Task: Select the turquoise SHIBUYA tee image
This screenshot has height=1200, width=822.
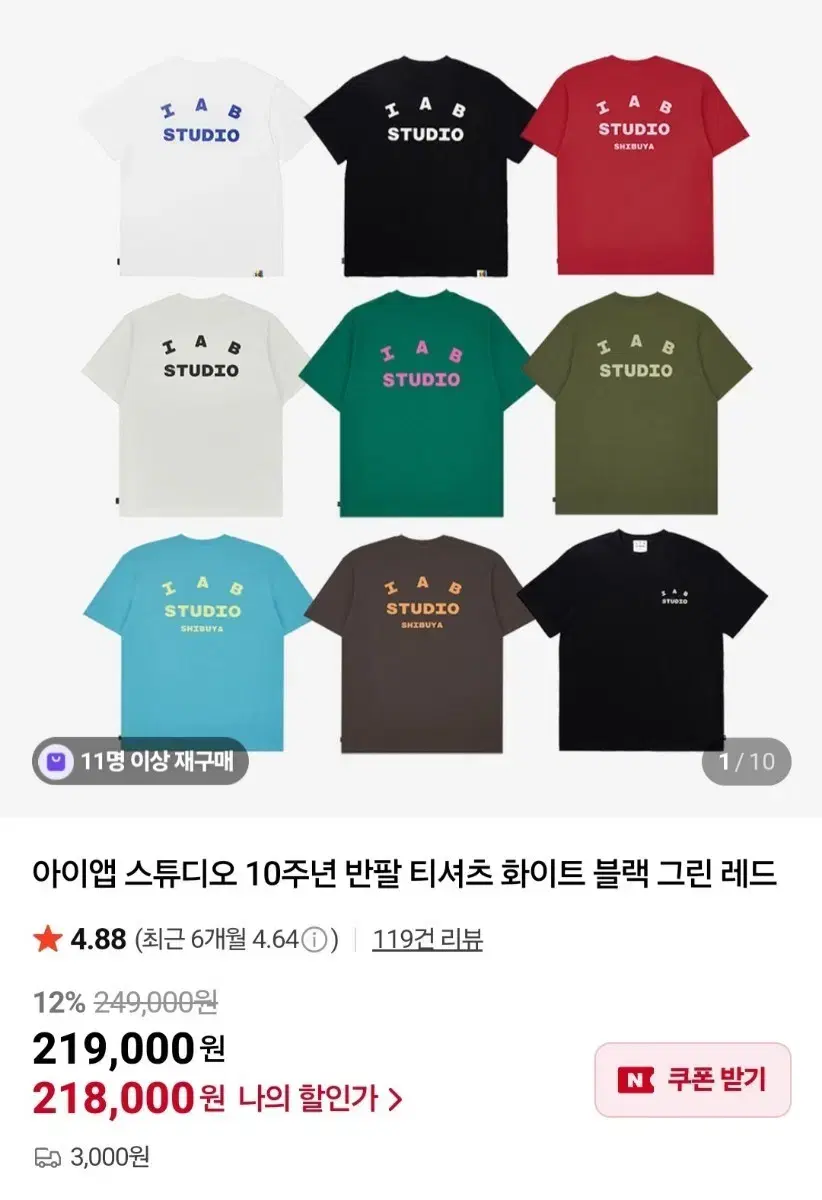Action: tap(195, 640)
